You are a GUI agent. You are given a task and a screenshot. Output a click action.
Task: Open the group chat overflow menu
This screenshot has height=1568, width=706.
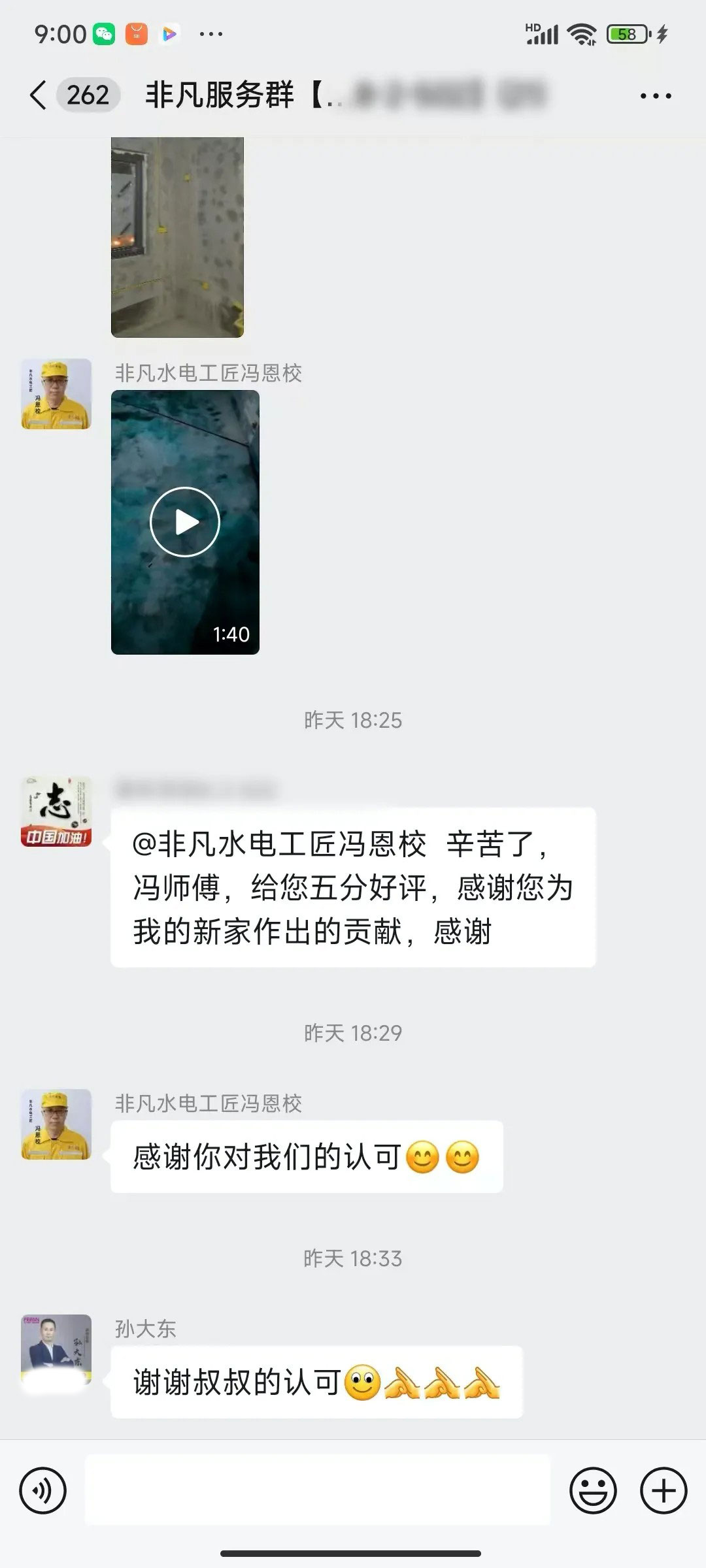pos(655,96)
